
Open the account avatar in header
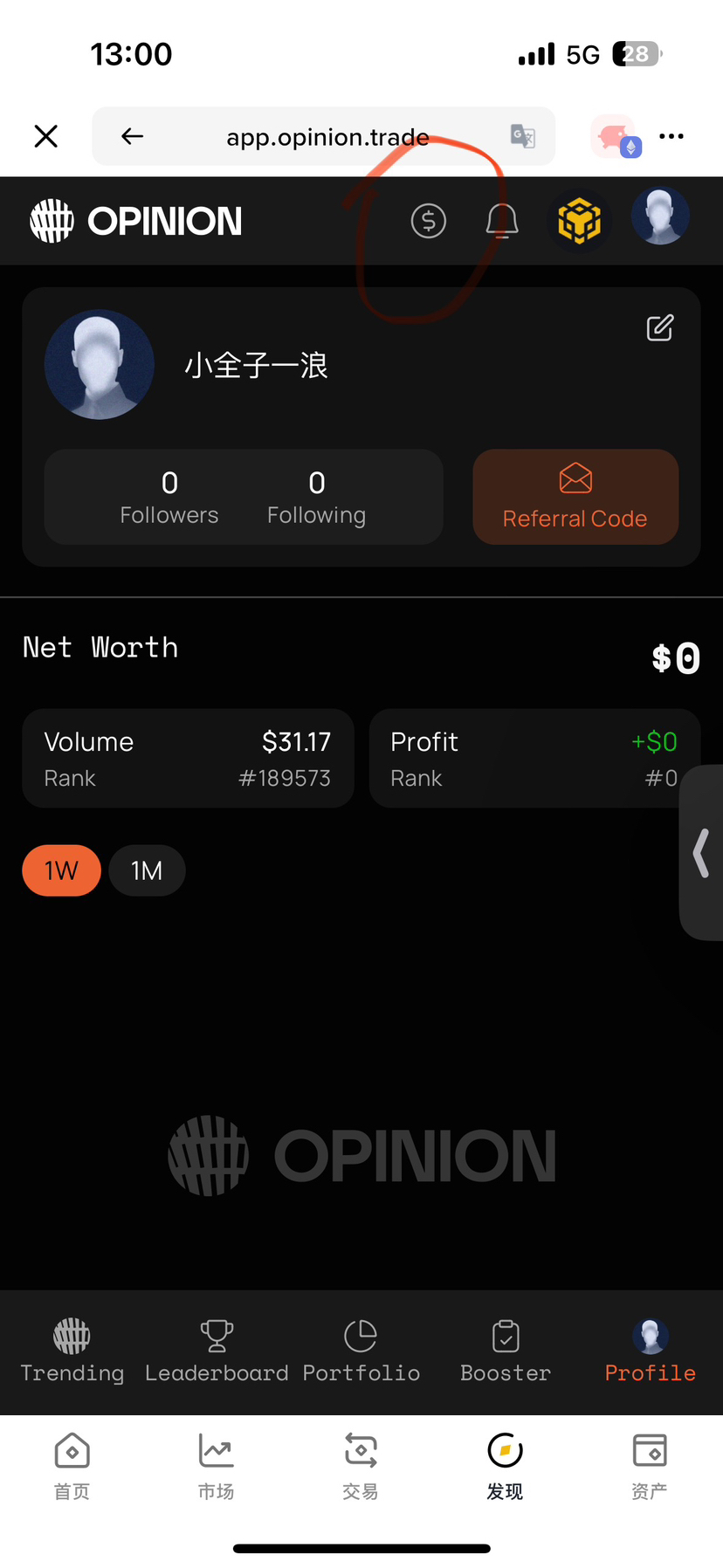tap(660, 217)
